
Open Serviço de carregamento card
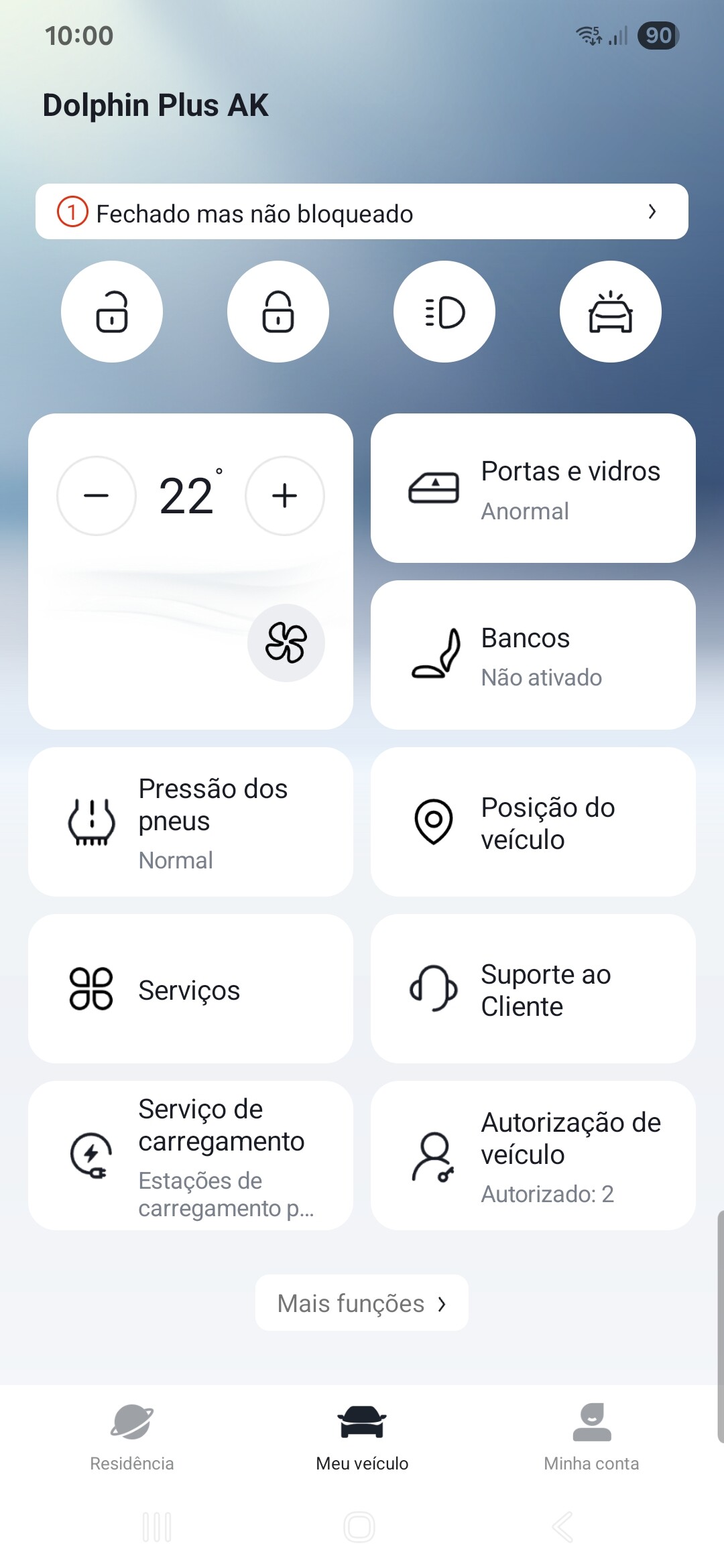190,1156
